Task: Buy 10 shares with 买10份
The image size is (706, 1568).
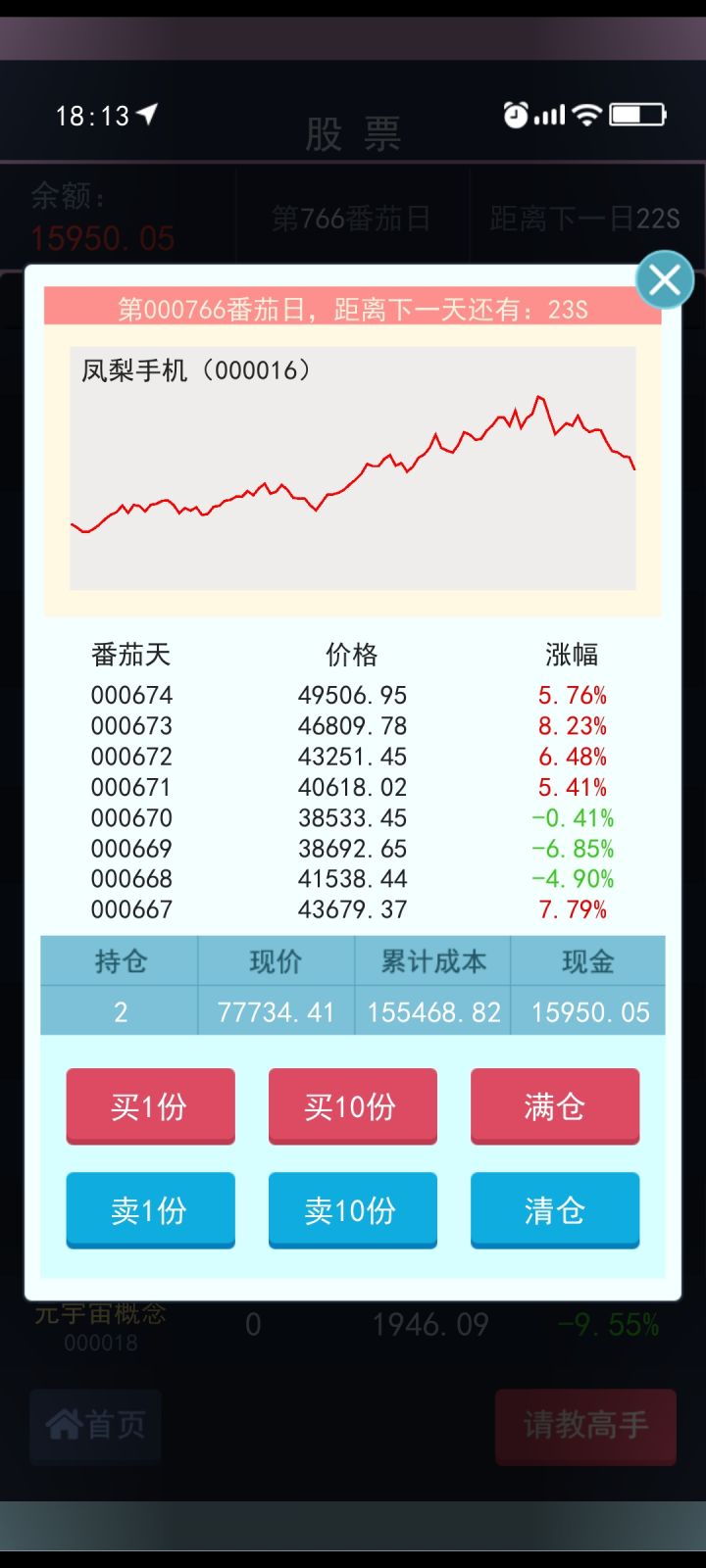Action: coord(352,1106)
